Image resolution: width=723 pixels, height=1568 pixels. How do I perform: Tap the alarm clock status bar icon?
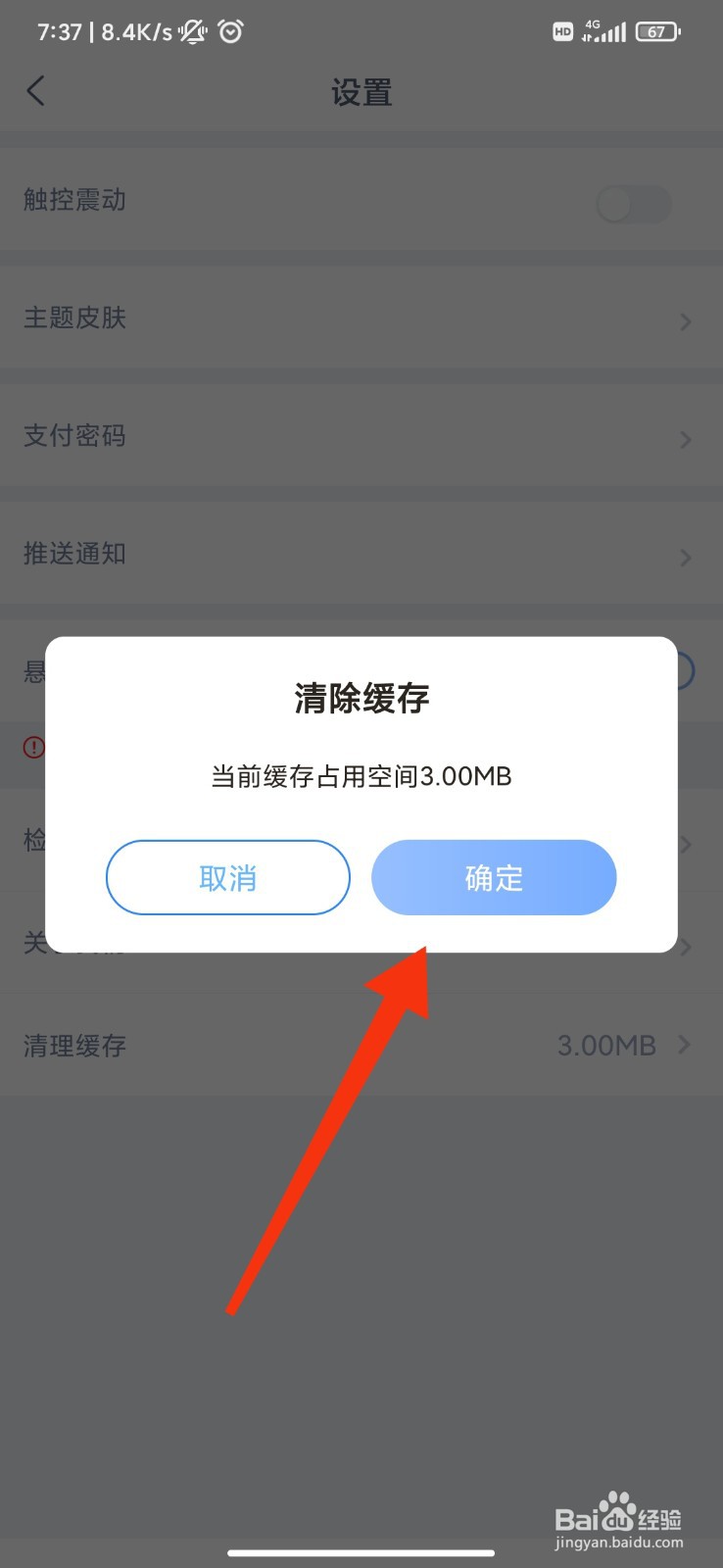tap(230, 31)
